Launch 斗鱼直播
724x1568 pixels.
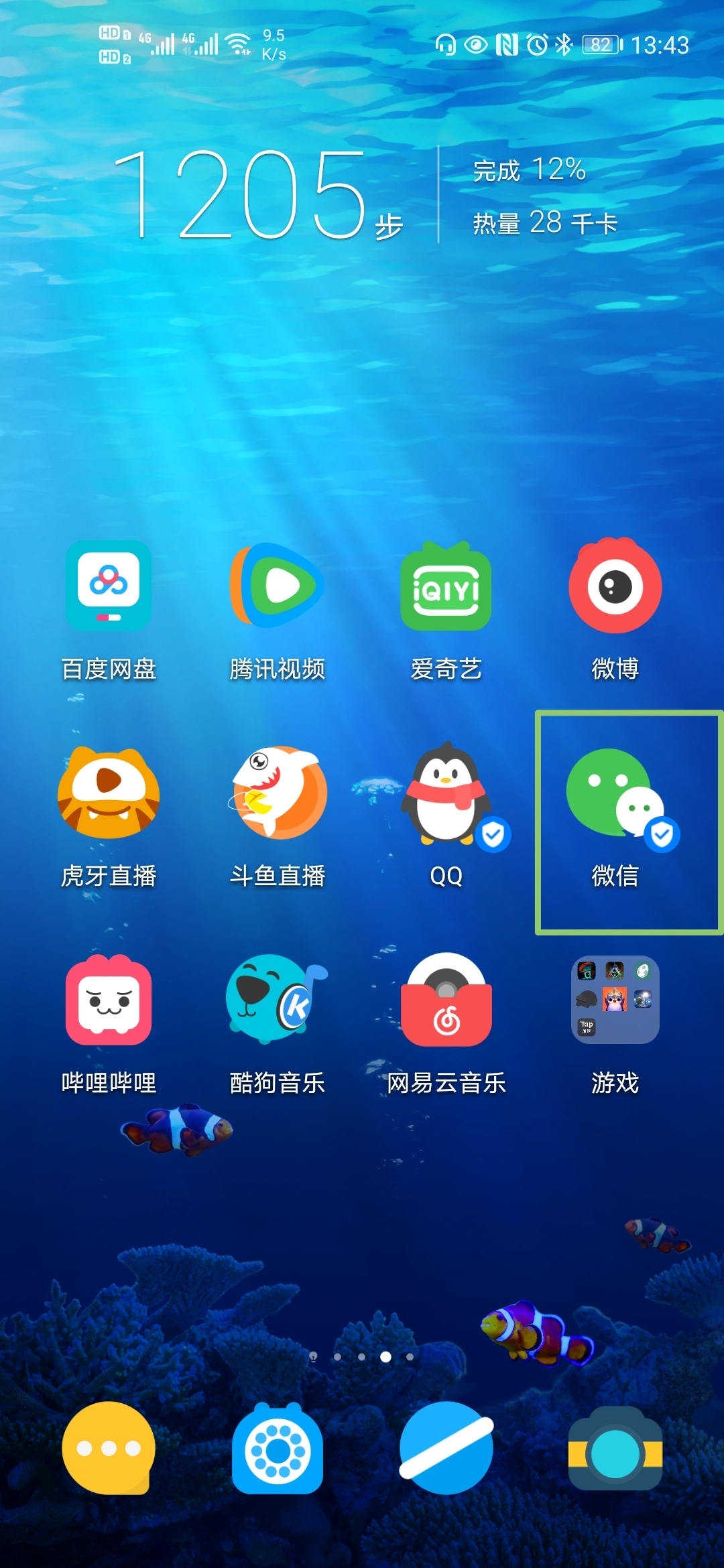pos(278,793)
